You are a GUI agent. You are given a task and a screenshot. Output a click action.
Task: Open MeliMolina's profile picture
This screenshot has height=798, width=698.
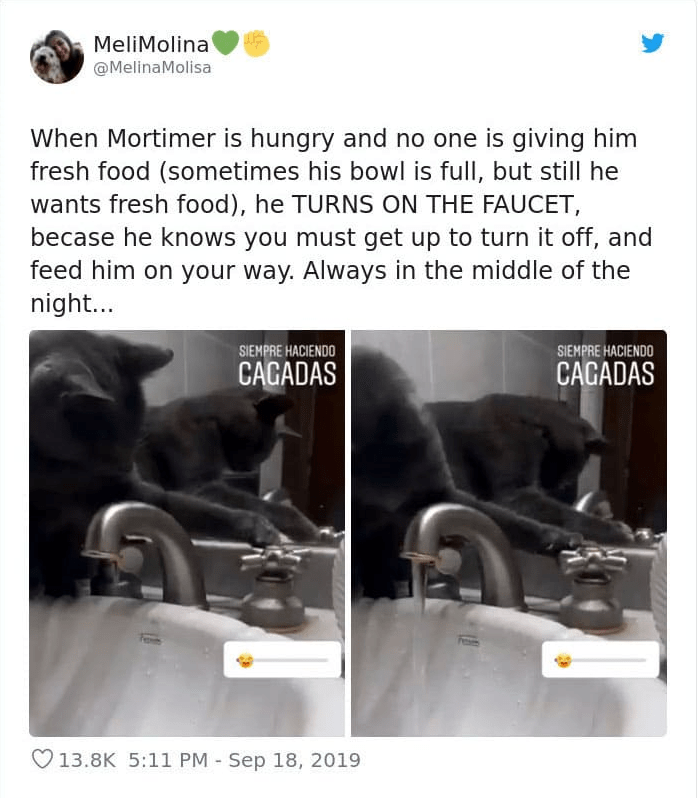click(57, 56)
